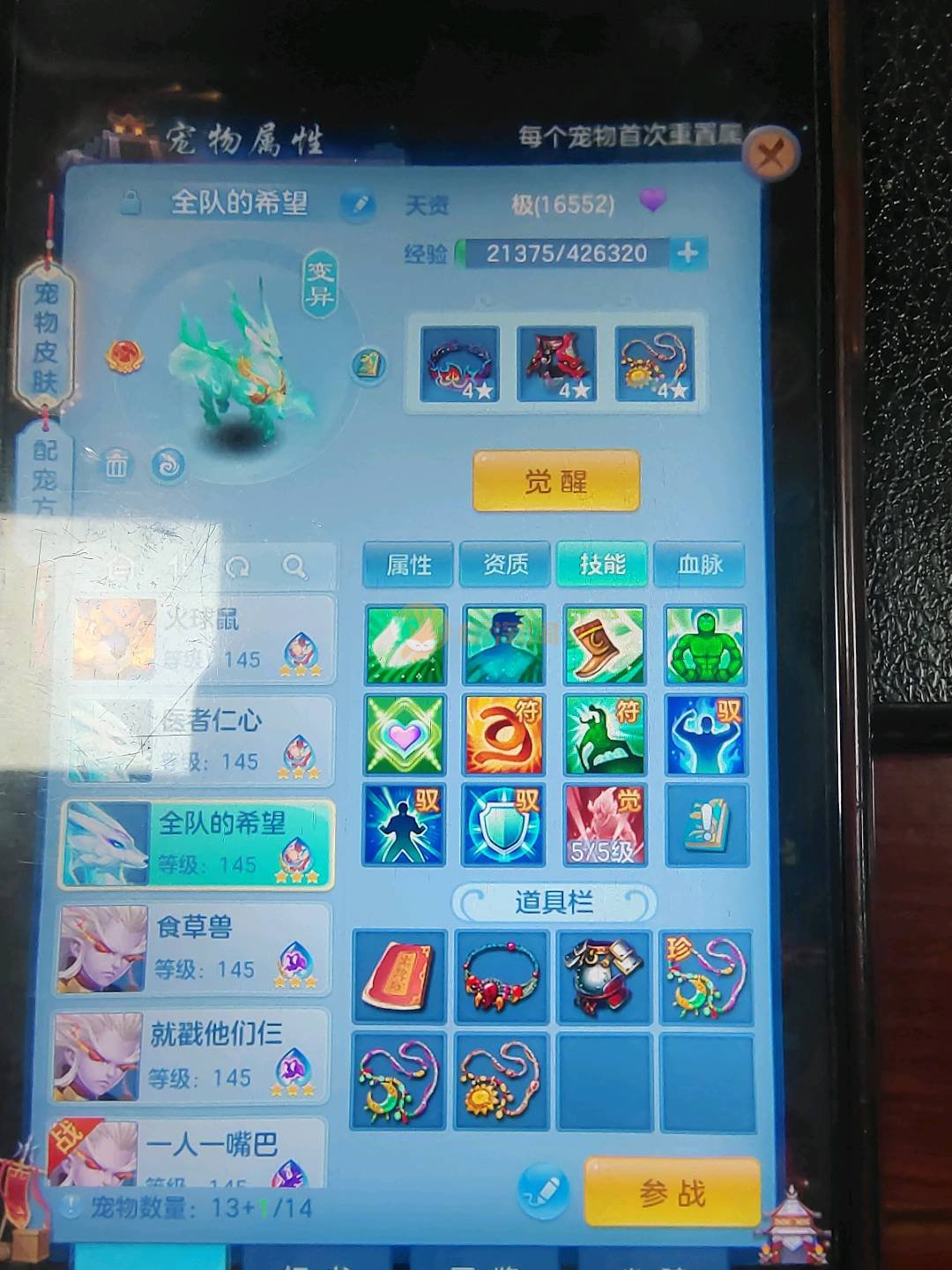This screenshot has width=952, height=1270.
Task: Open the 血脉 tab
Action: click(x=699, y=564)
